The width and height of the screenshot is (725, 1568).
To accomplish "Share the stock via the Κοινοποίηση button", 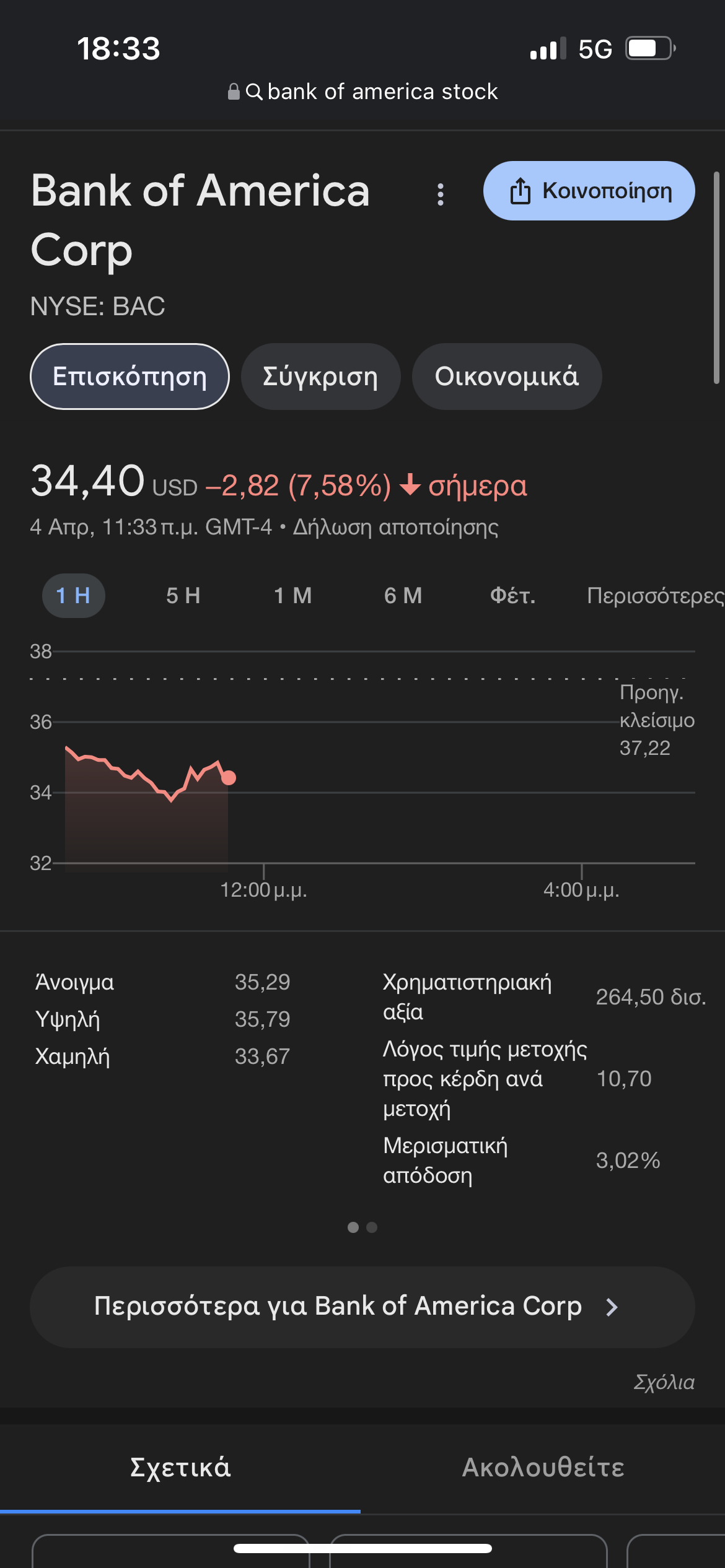I will 589,191.
